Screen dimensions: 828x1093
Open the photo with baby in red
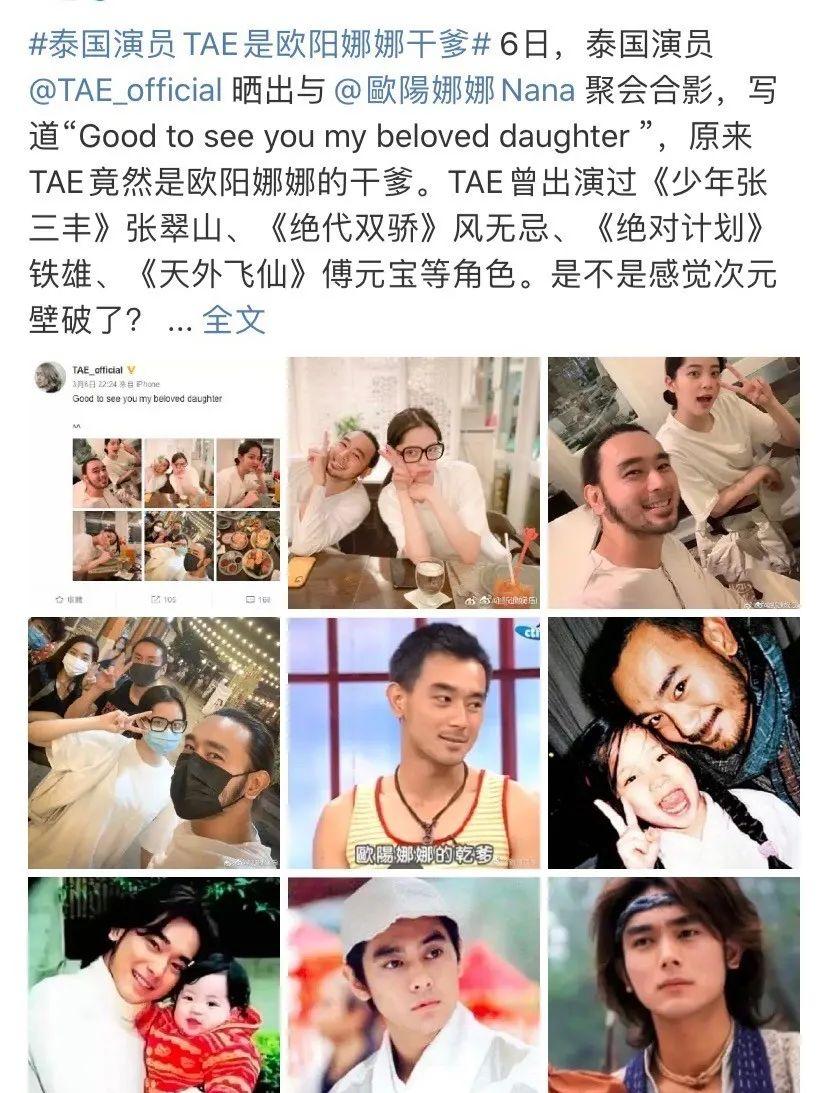[x=154, y=985]
